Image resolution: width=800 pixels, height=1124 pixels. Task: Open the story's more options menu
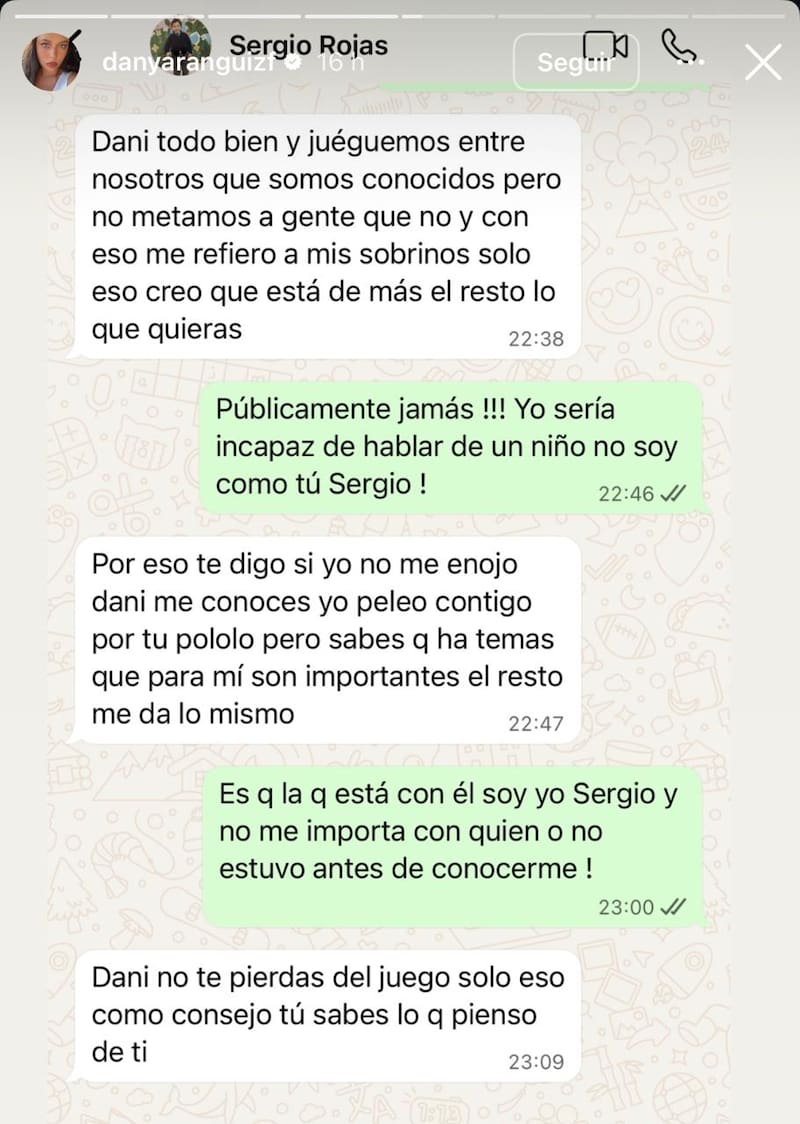coord(687,62)
